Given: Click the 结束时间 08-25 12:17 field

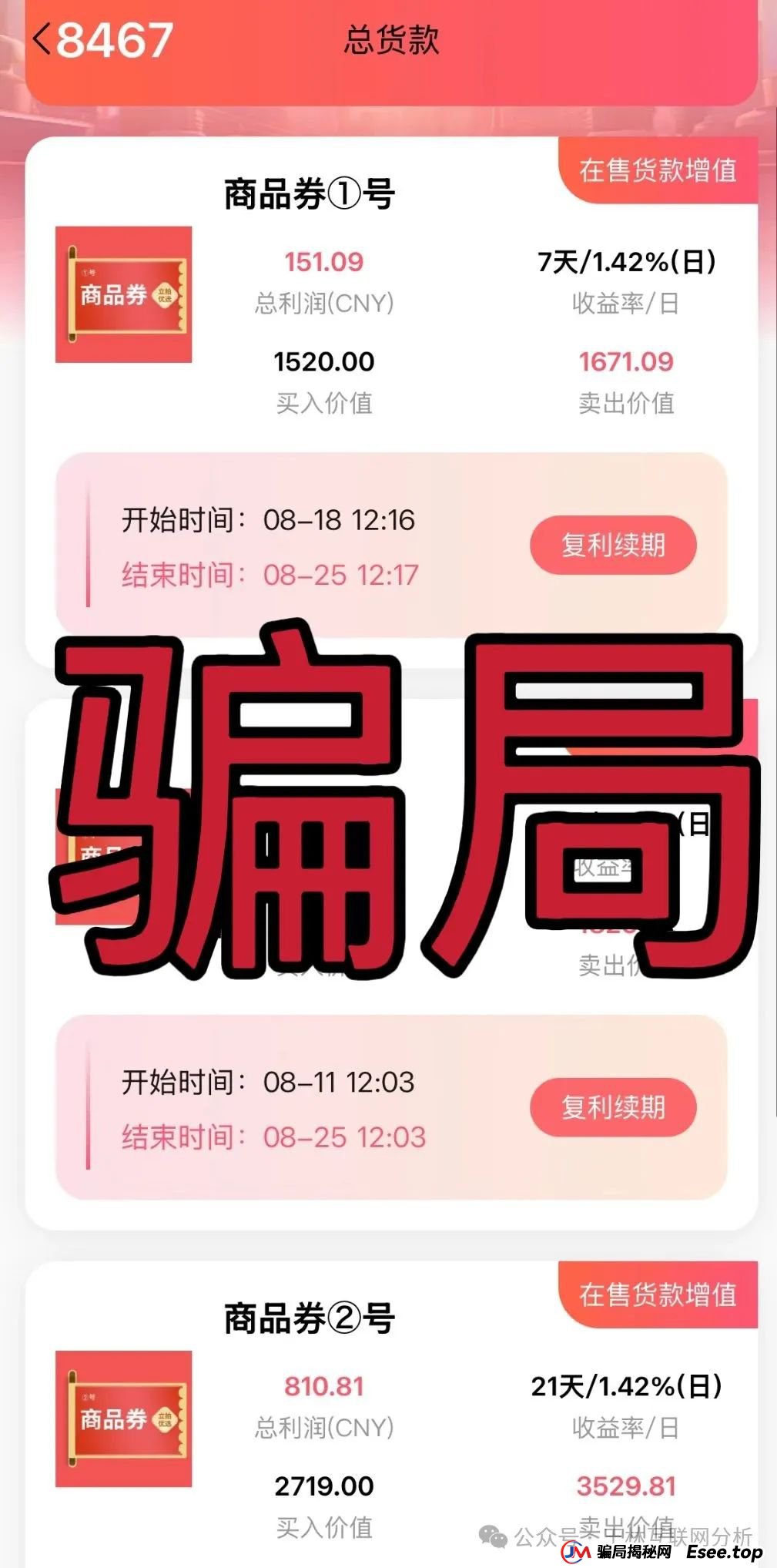Looking at the screenshot, I should pyautogui.click(x=270, y=574).
